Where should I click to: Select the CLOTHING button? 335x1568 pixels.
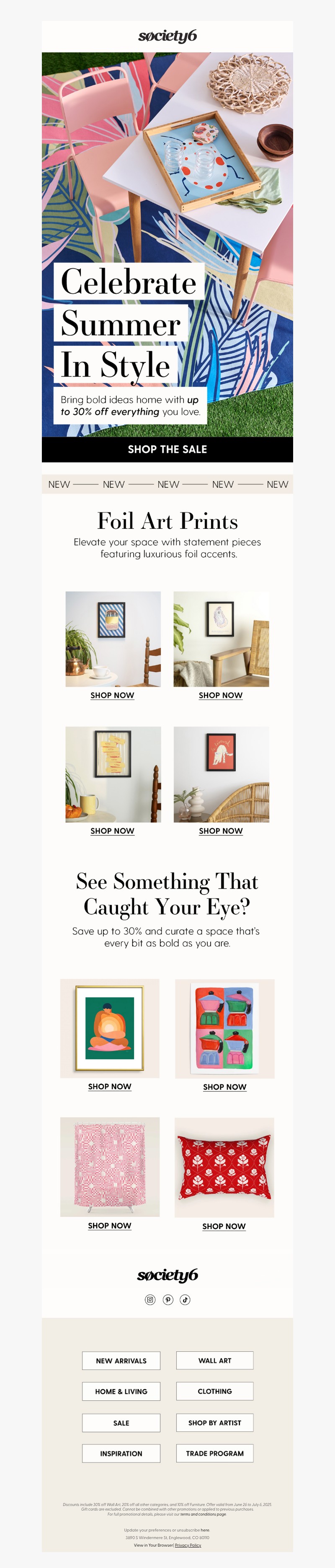coord(215,1392)
